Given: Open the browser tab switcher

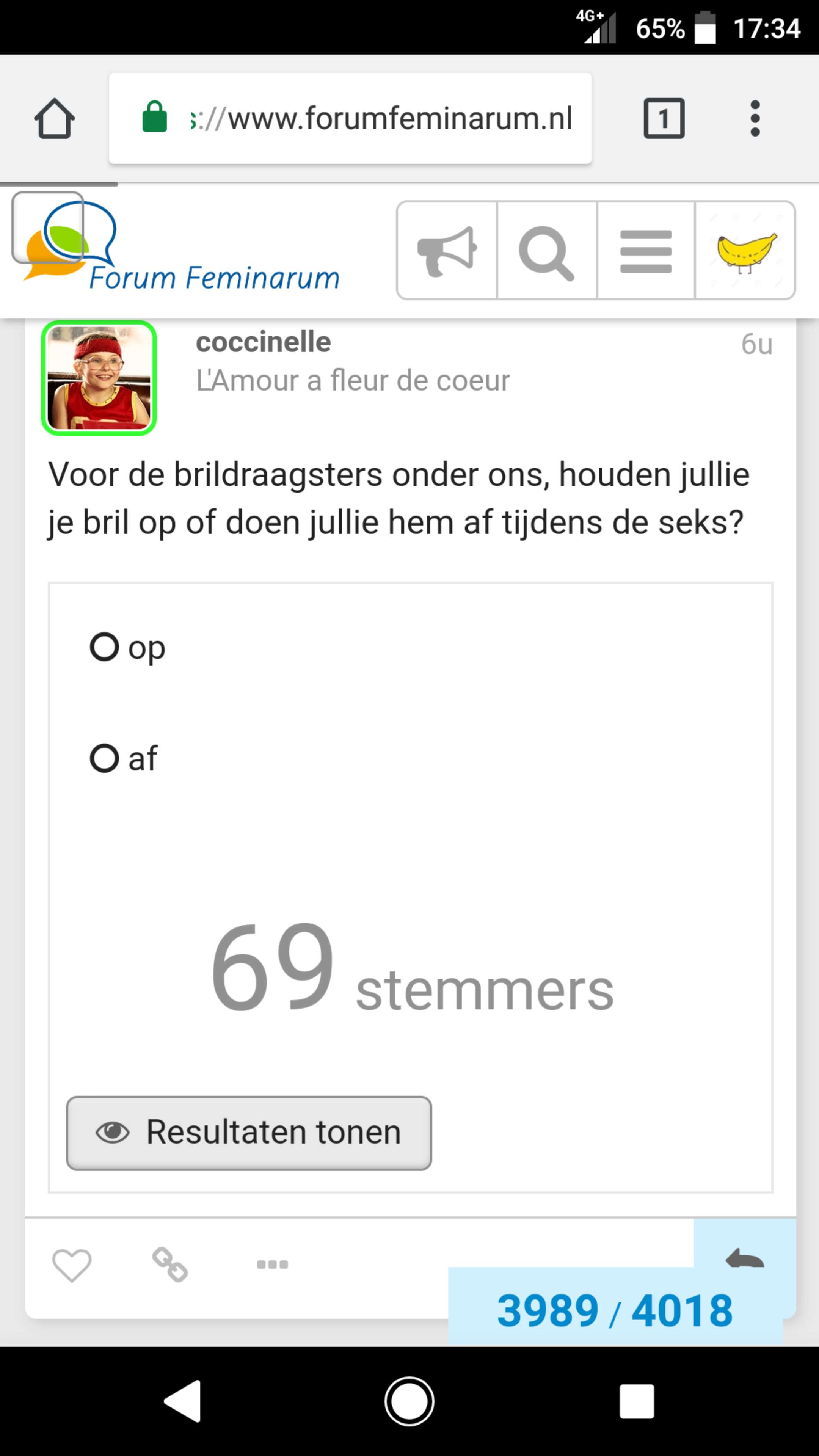Looking at the screenshot, I should coord(664,119).
